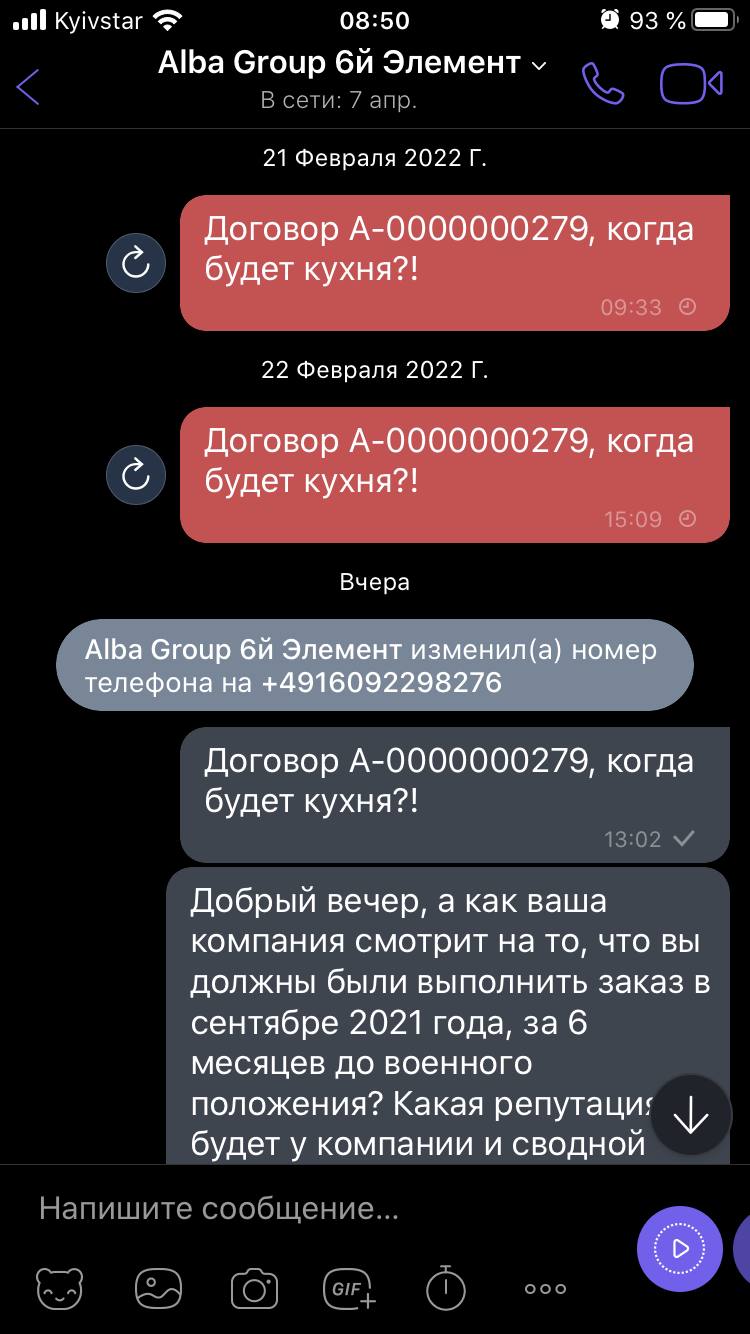Resend the failed message from 09:33

[x=135, y=263]
